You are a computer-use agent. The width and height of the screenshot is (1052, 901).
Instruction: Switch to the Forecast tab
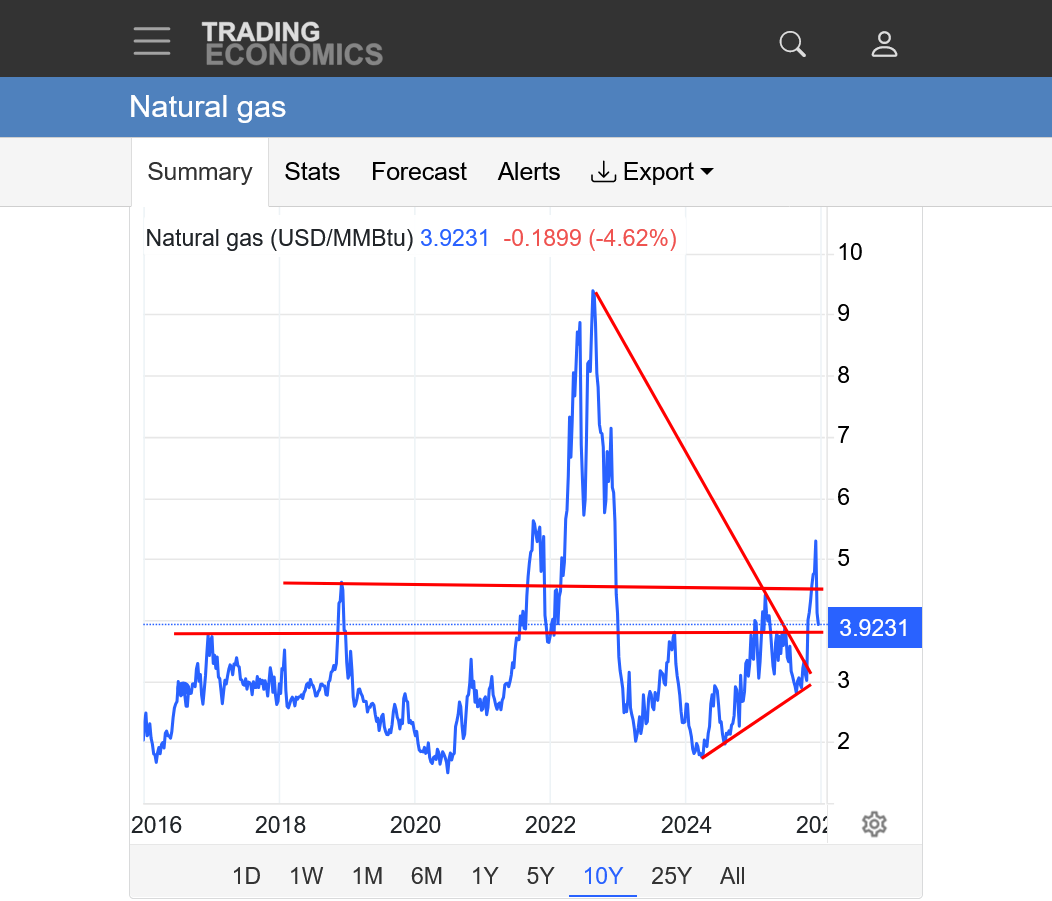[x=419, y=172]
